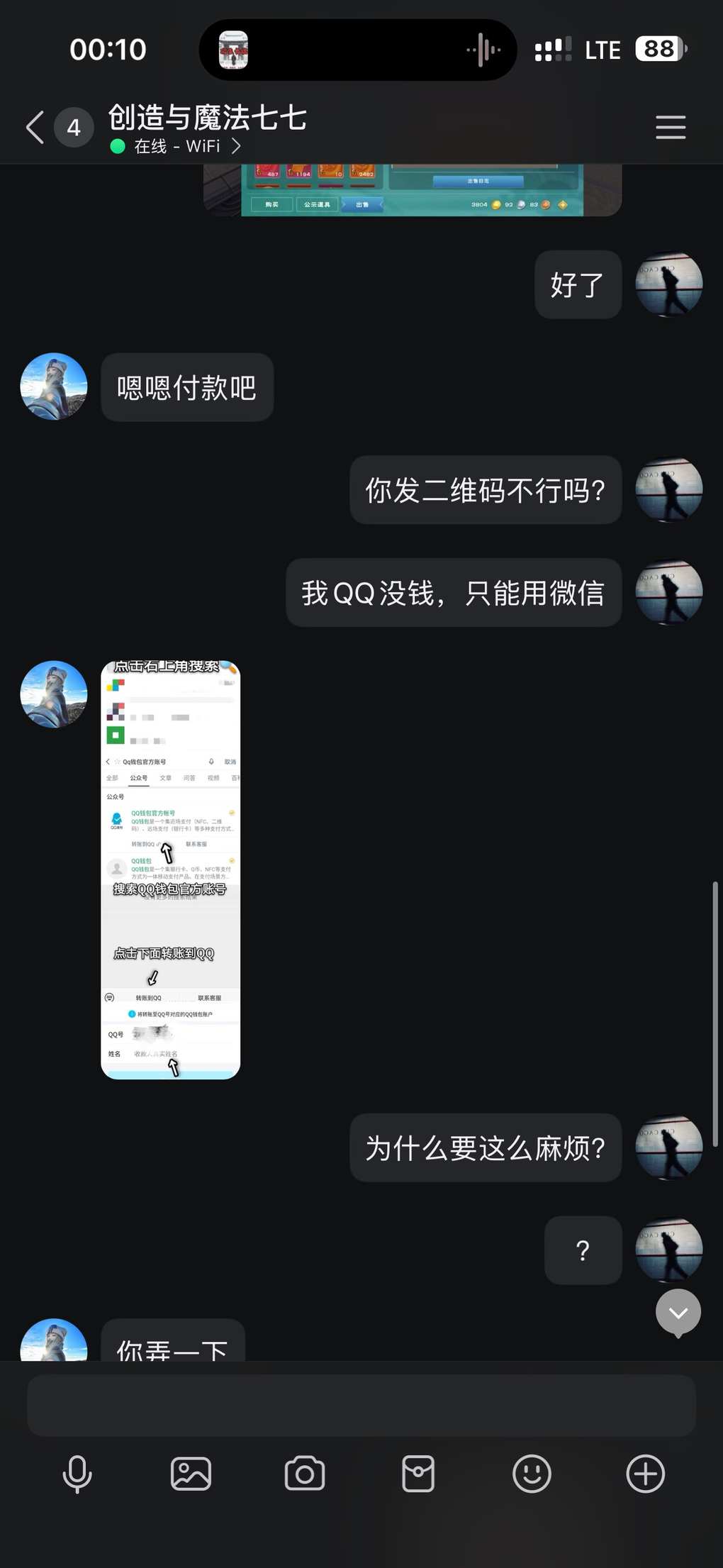Screen dimensions: 723x1568
Task: Go back to the chat list
Action: [35, 128]
